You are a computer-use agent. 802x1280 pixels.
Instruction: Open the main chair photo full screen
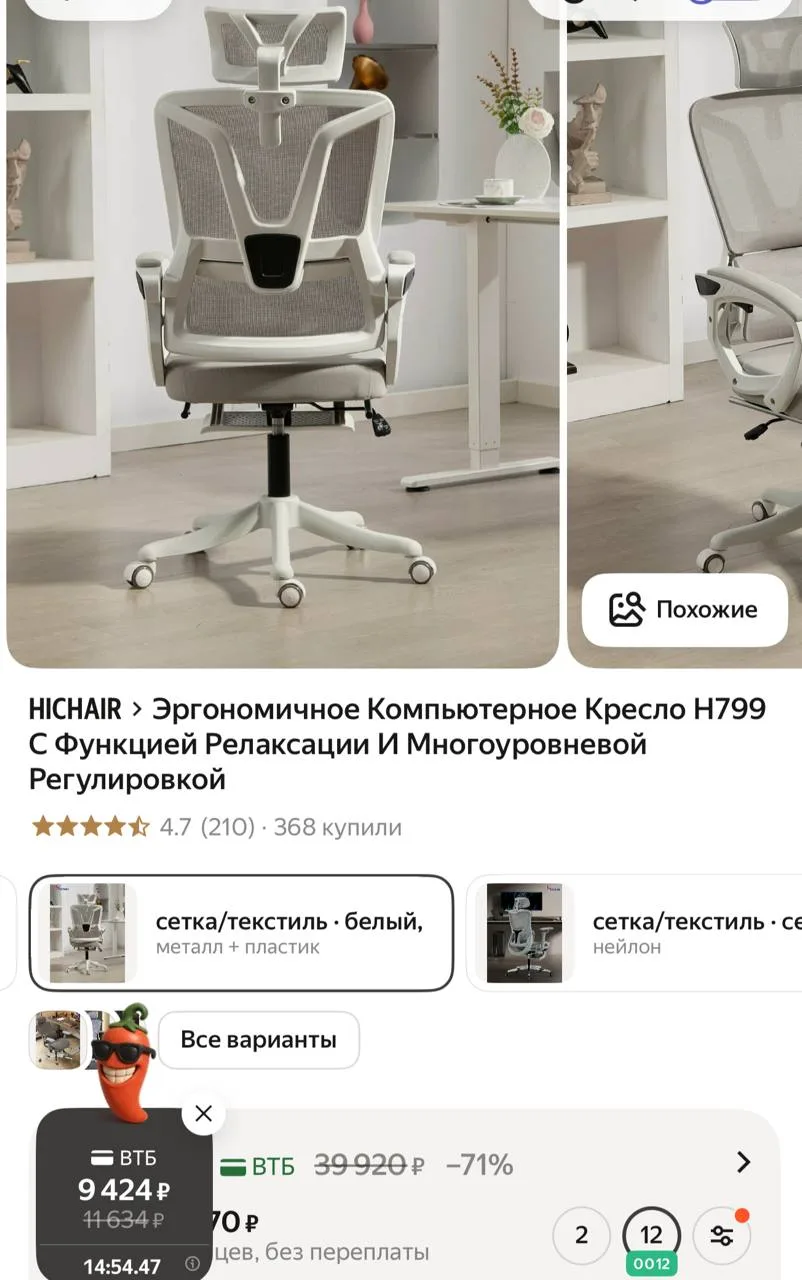[282, 330]
